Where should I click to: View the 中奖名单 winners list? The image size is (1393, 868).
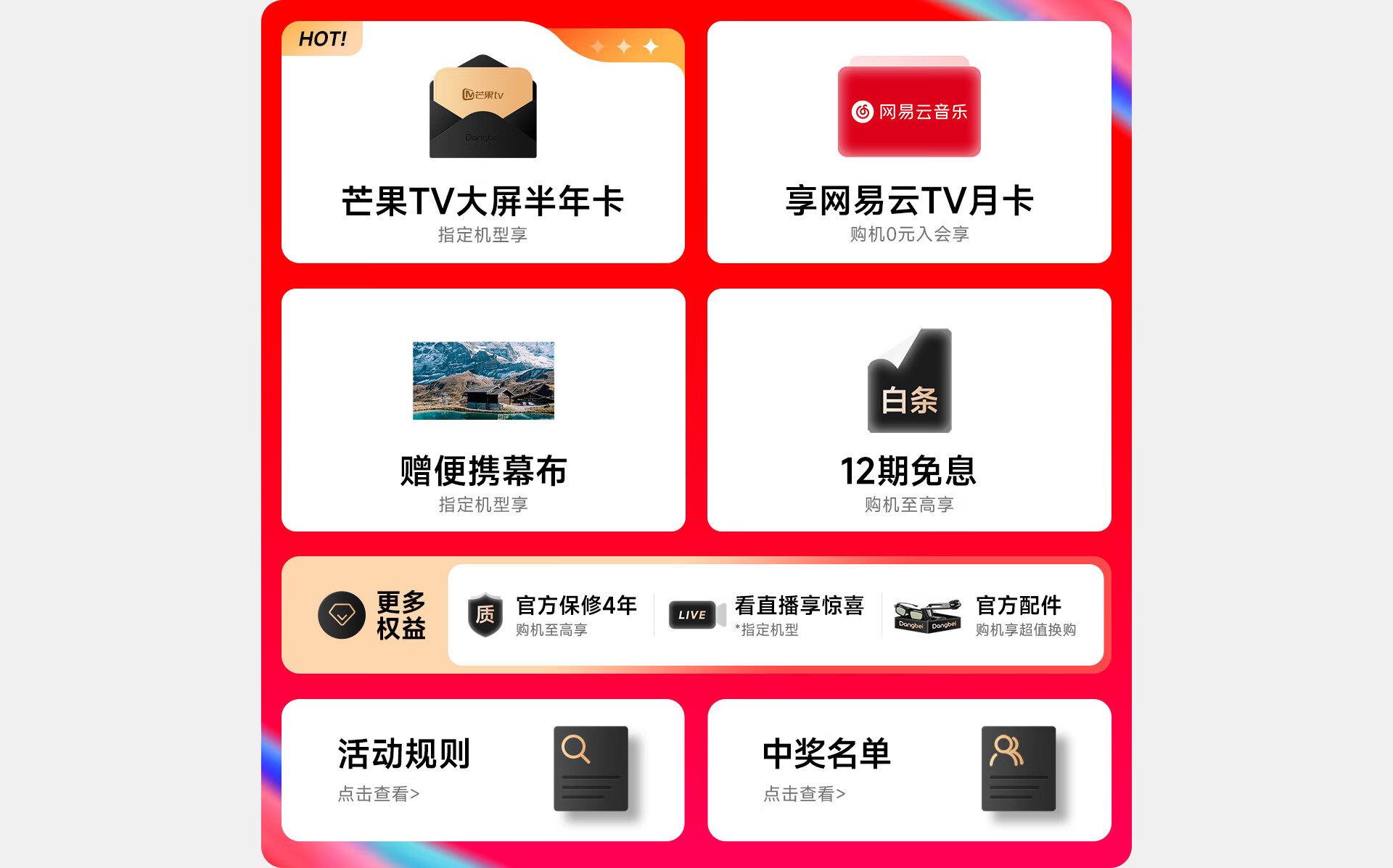[908, 770]
